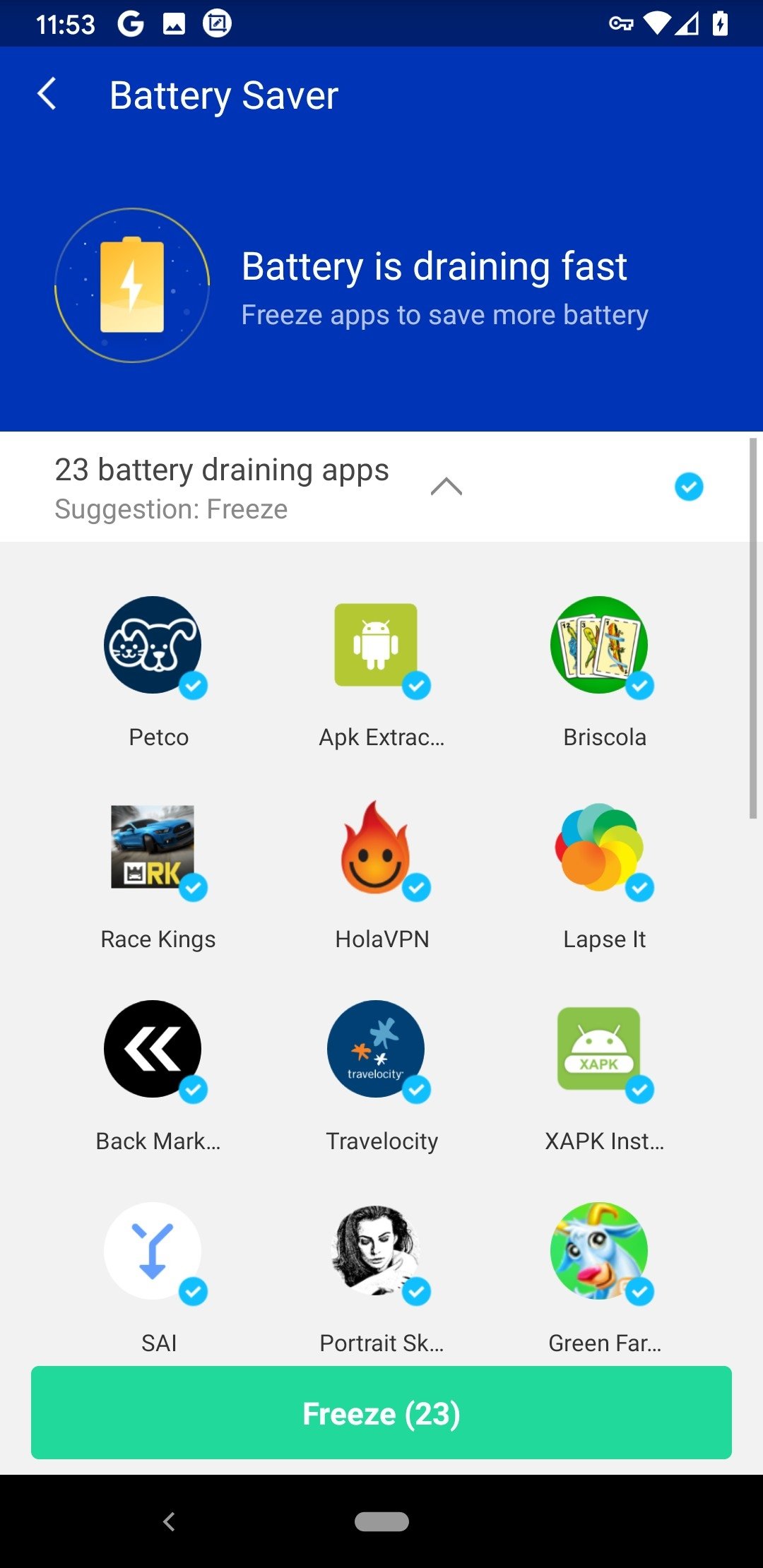
Task: Go back from Battery Saver
Action: click(x=47, y=94)
